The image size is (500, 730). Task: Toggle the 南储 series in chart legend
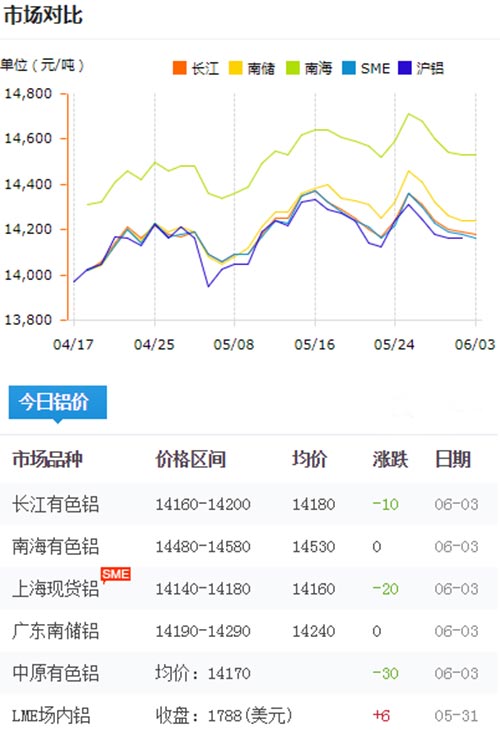pyautogui.click(x=252, y=68)
